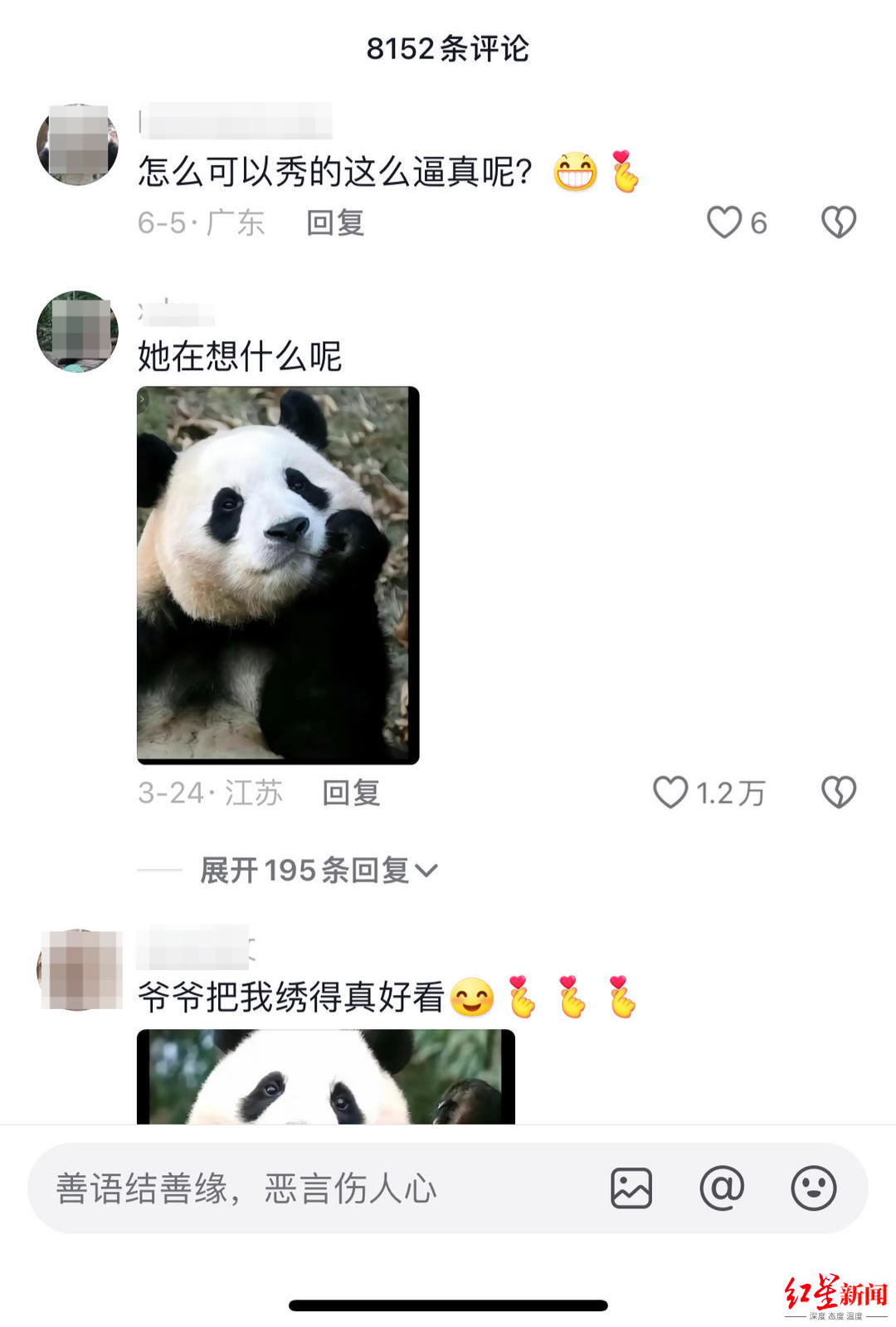Reply to the 6-5 广东 comment
Screen dimensions: 896x1327
(x=335, y=222)
